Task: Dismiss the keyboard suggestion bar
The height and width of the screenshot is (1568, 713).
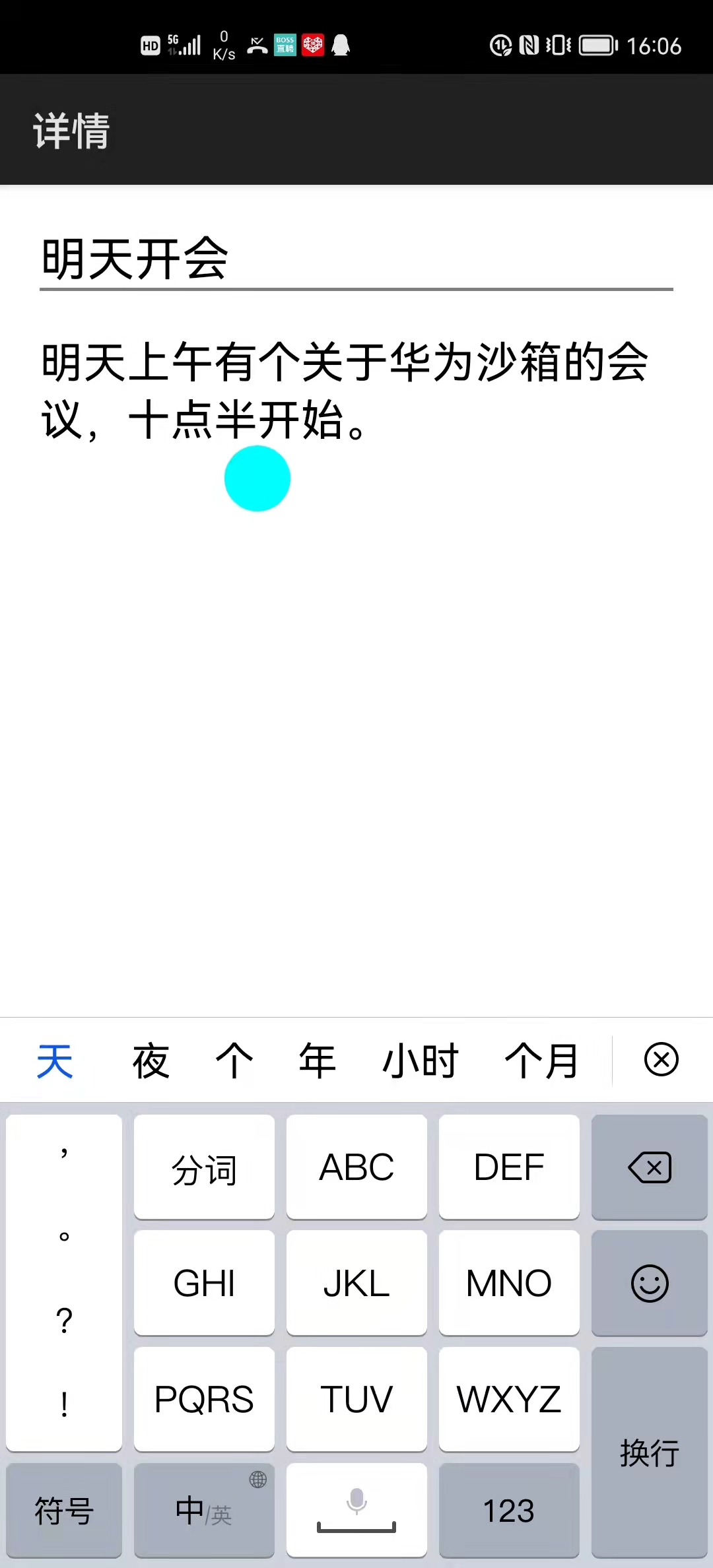Action: [662, 1060]
